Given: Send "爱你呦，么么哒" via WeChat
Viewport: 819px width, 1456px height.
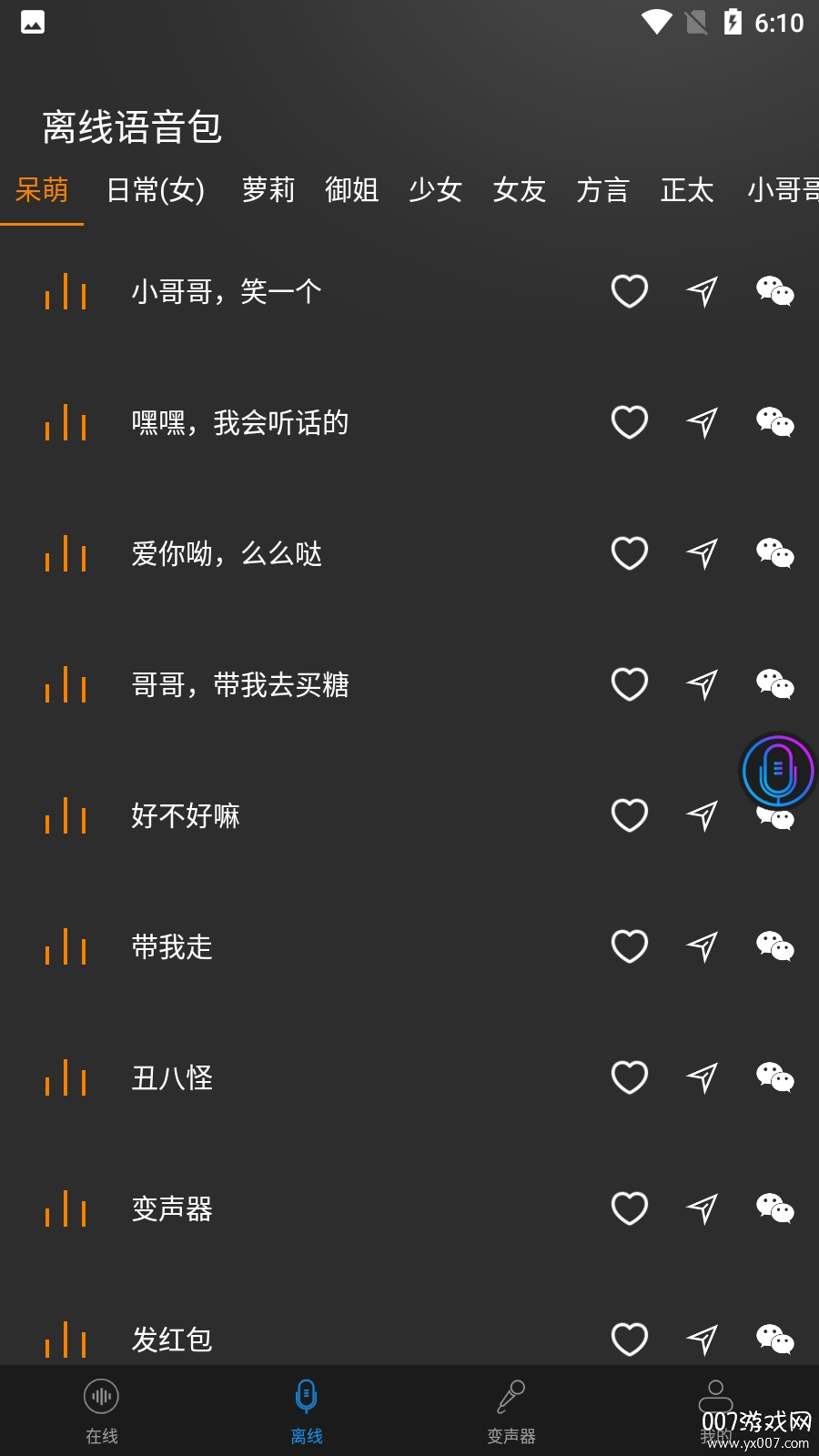Looking at the screenshot, I should pyautogui.click(x=774, y=553).
